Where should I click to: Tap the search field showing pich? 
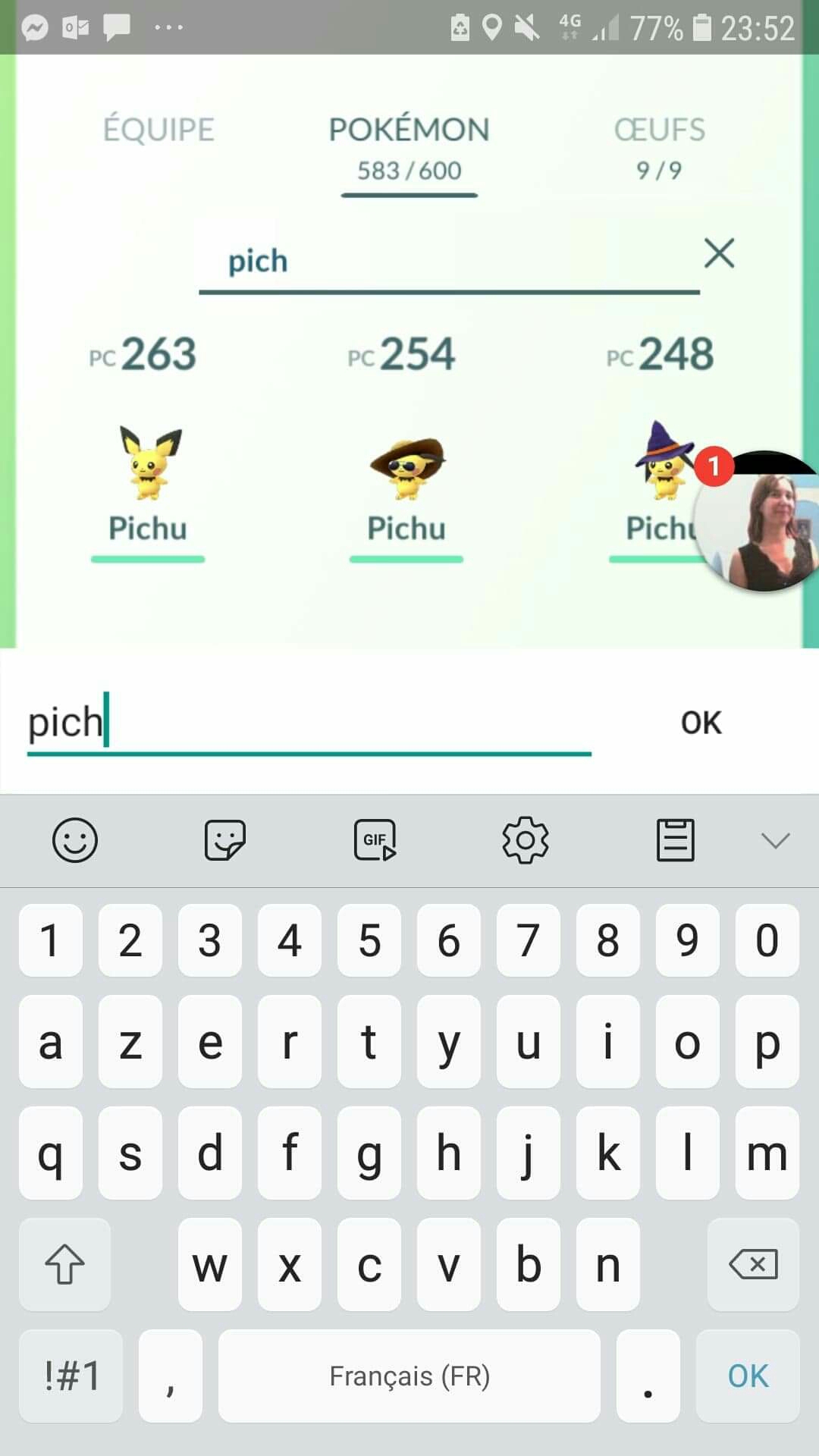coord(447,262)
